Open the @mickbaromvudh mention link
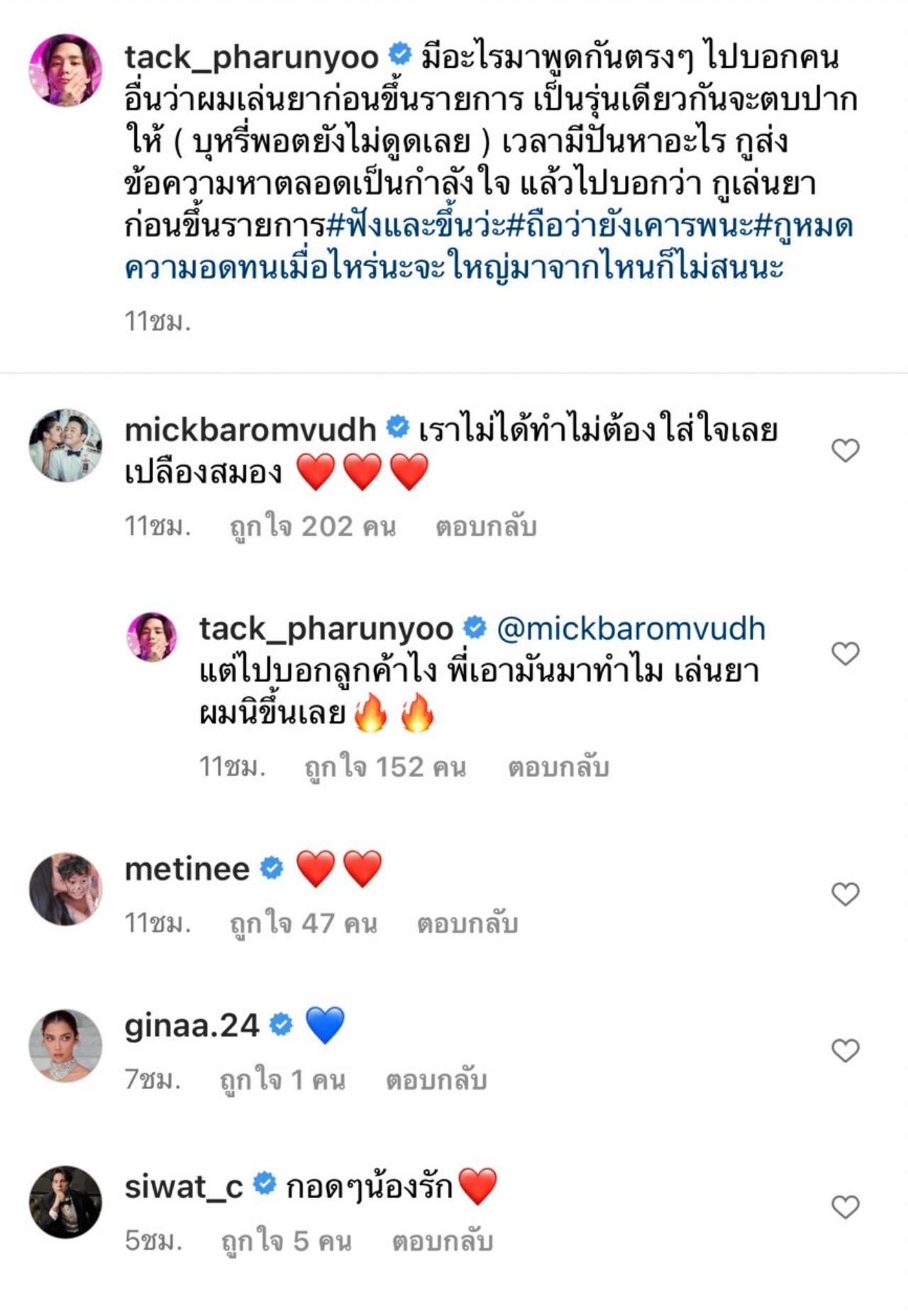 click(631, 629)
